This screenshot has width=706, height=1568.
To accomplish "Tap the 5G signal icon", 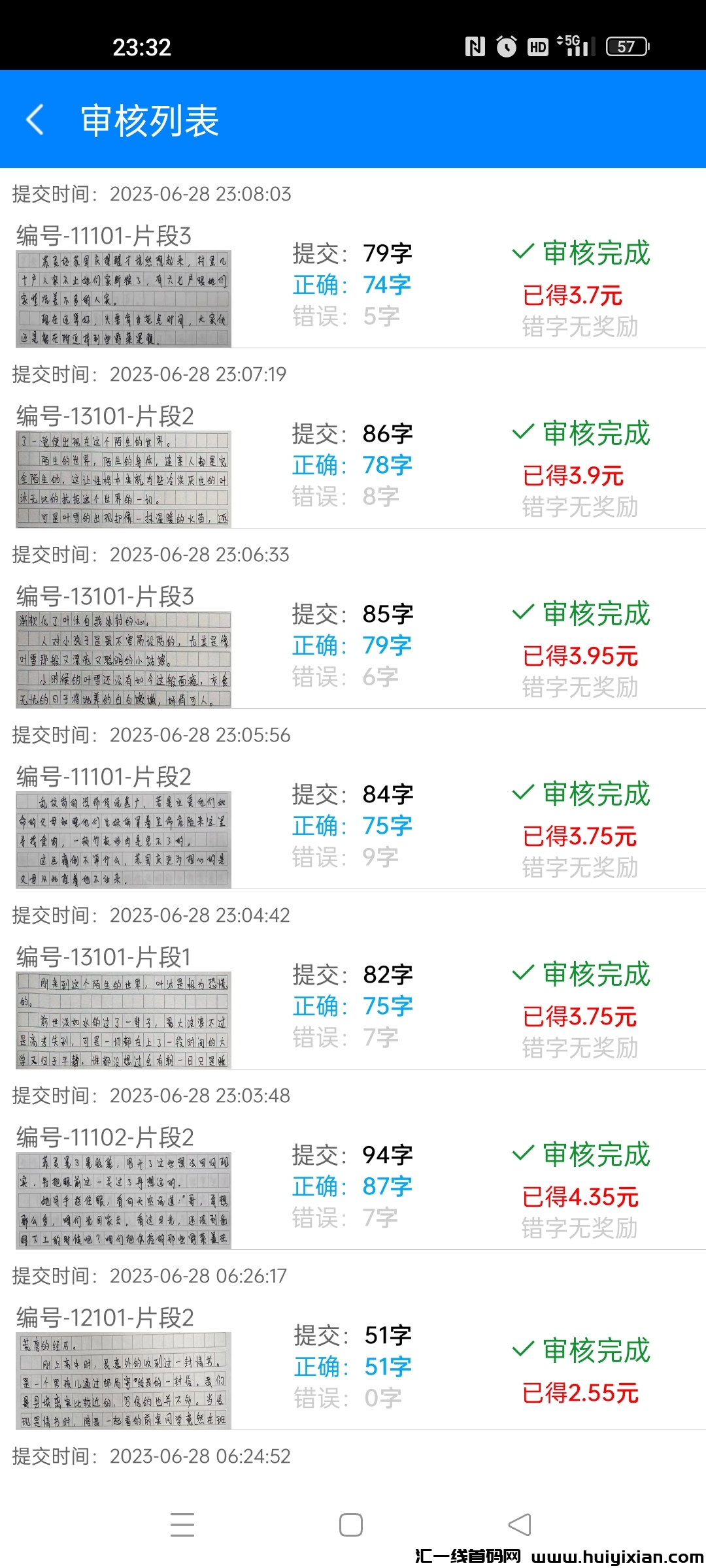I will point(570,46).
